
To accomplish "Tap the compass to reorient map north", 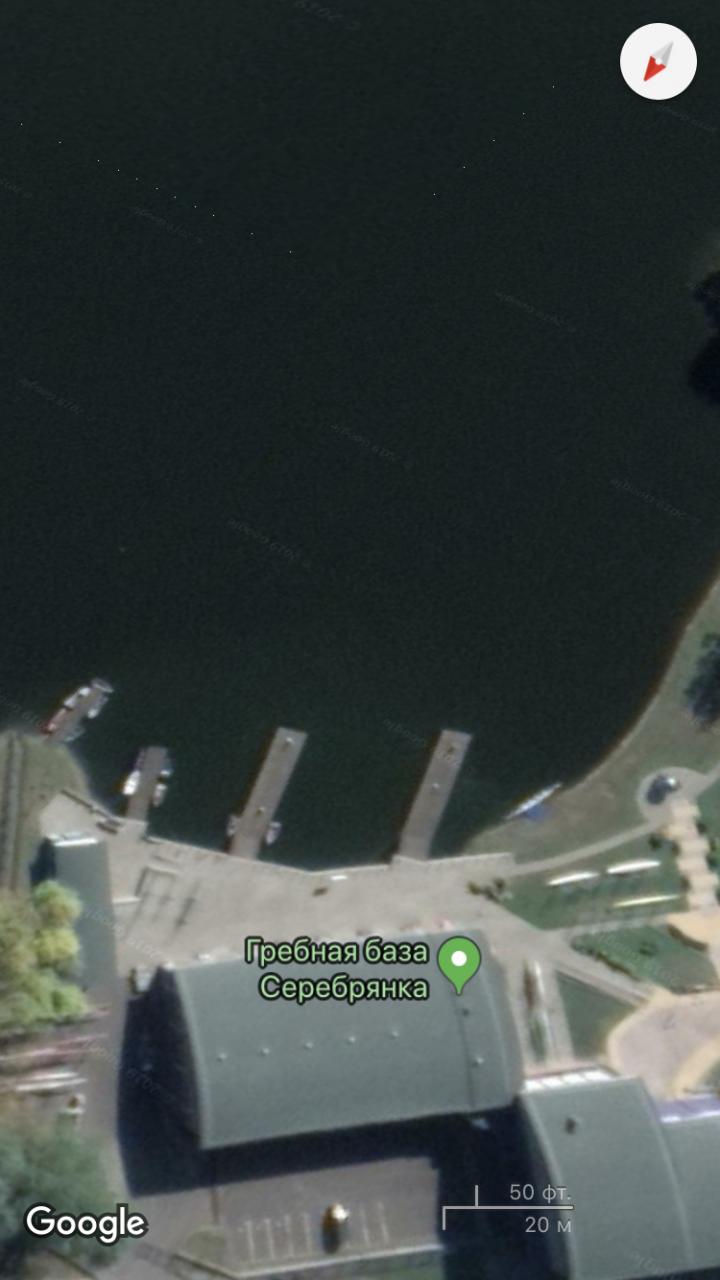I will point(658,61).
